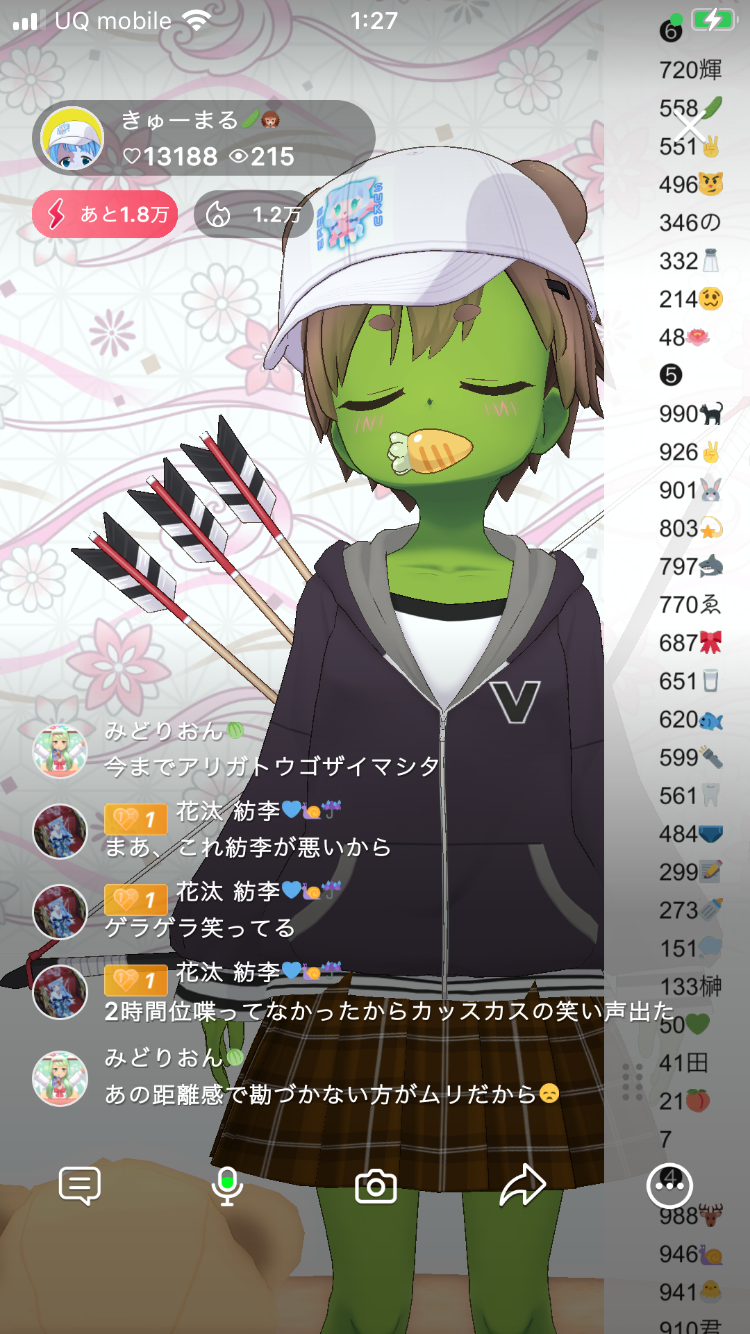This screenshot has width=750, height=1334.
Task: Open the comment input icon
Action: pos(80,1186)
